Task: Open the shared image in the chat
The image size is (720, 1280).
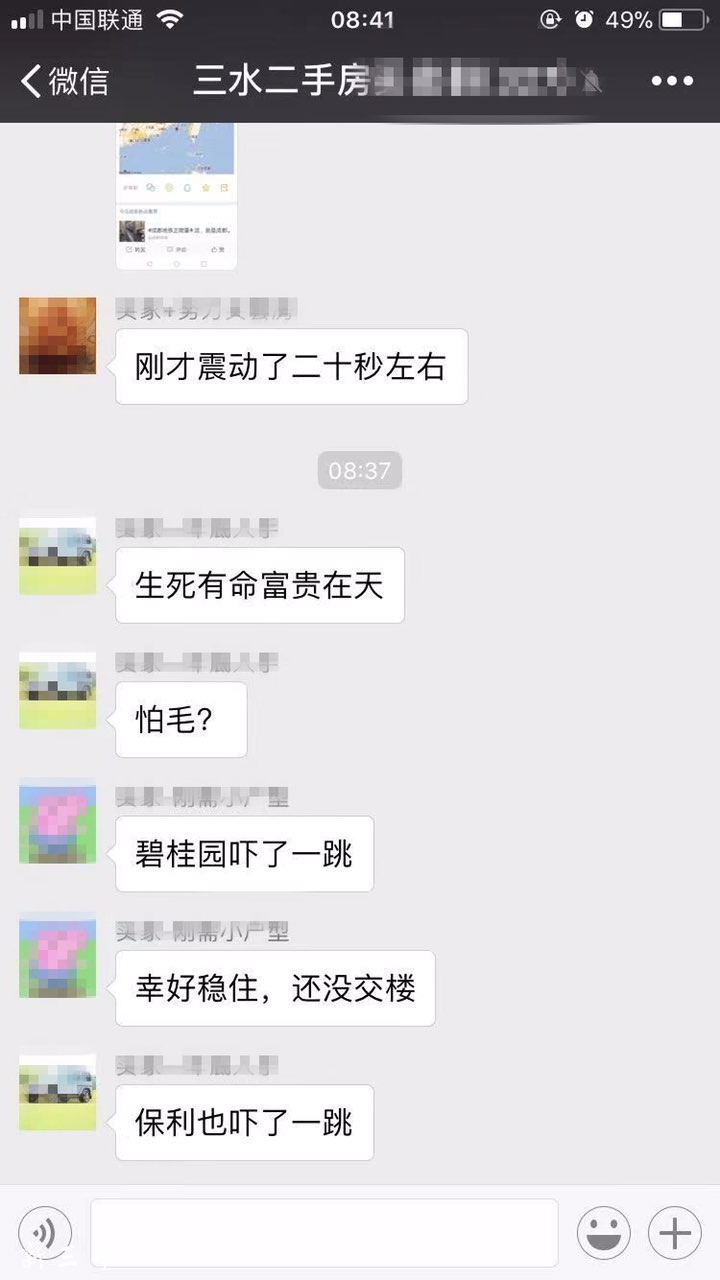Action: pyautogui.click(x=177, y=195)
